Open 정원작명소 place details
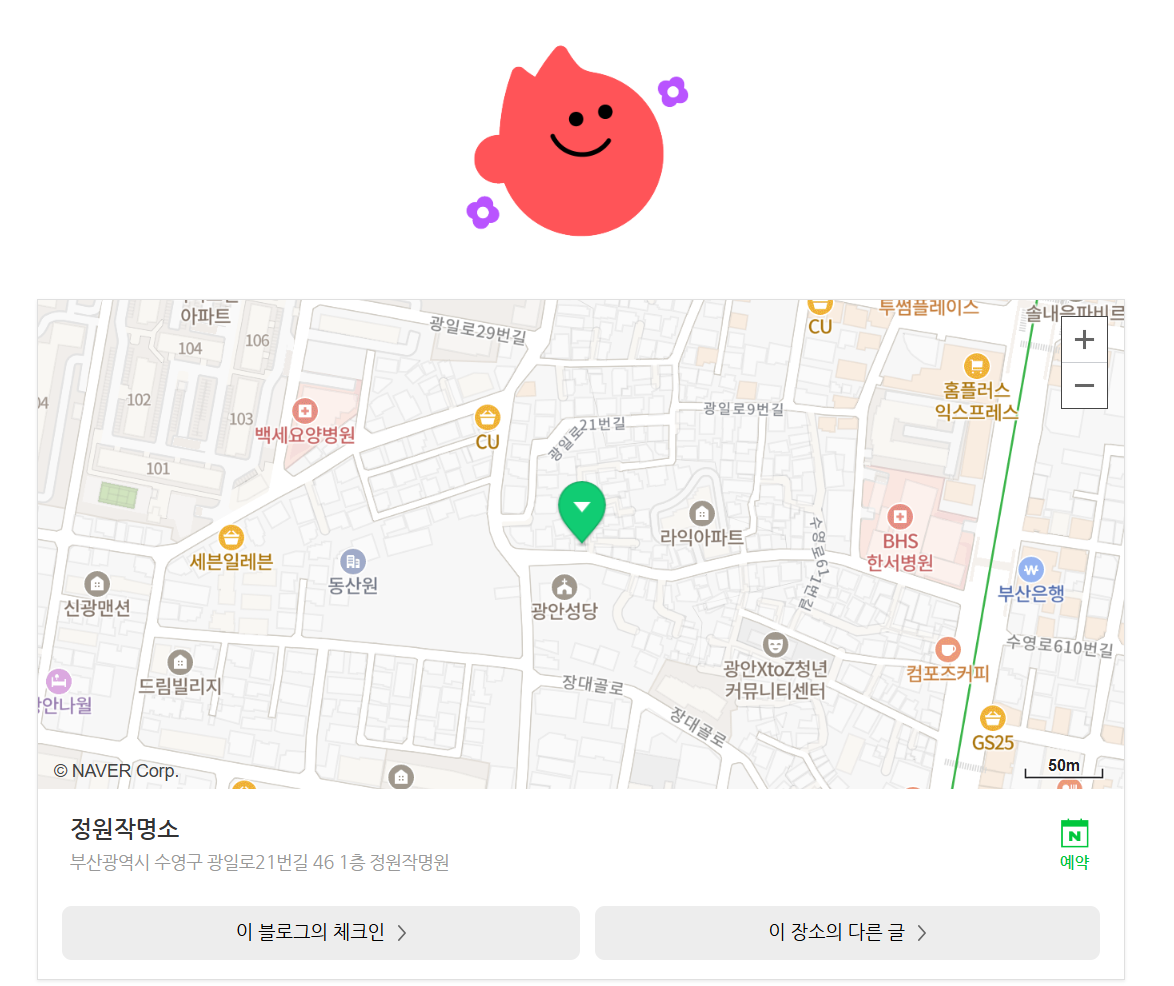The width and height of the screenshot is (1174, 986). pyautogui.click(x=124, y=828)
